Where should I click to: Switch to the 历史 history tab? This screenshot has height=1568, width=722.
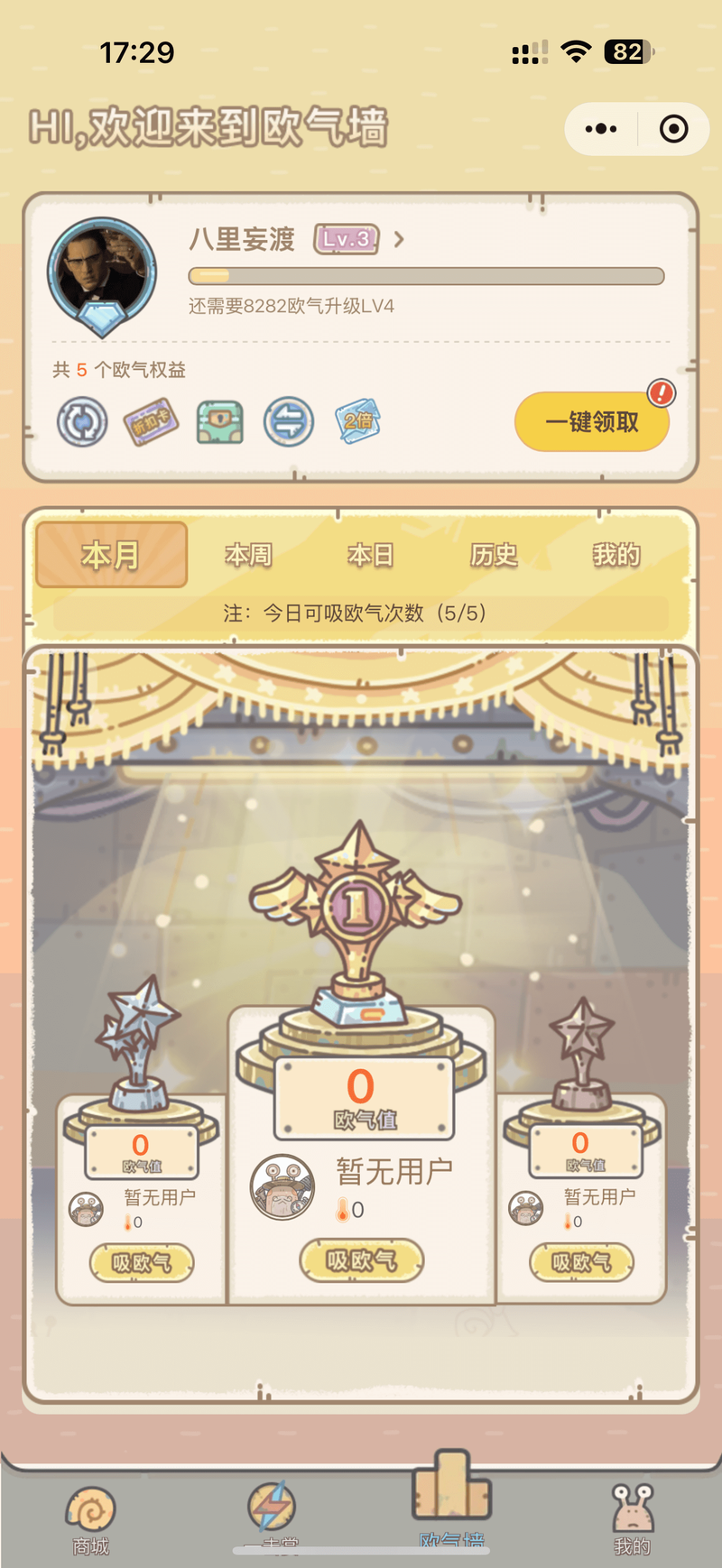click(x=494, y=555)
